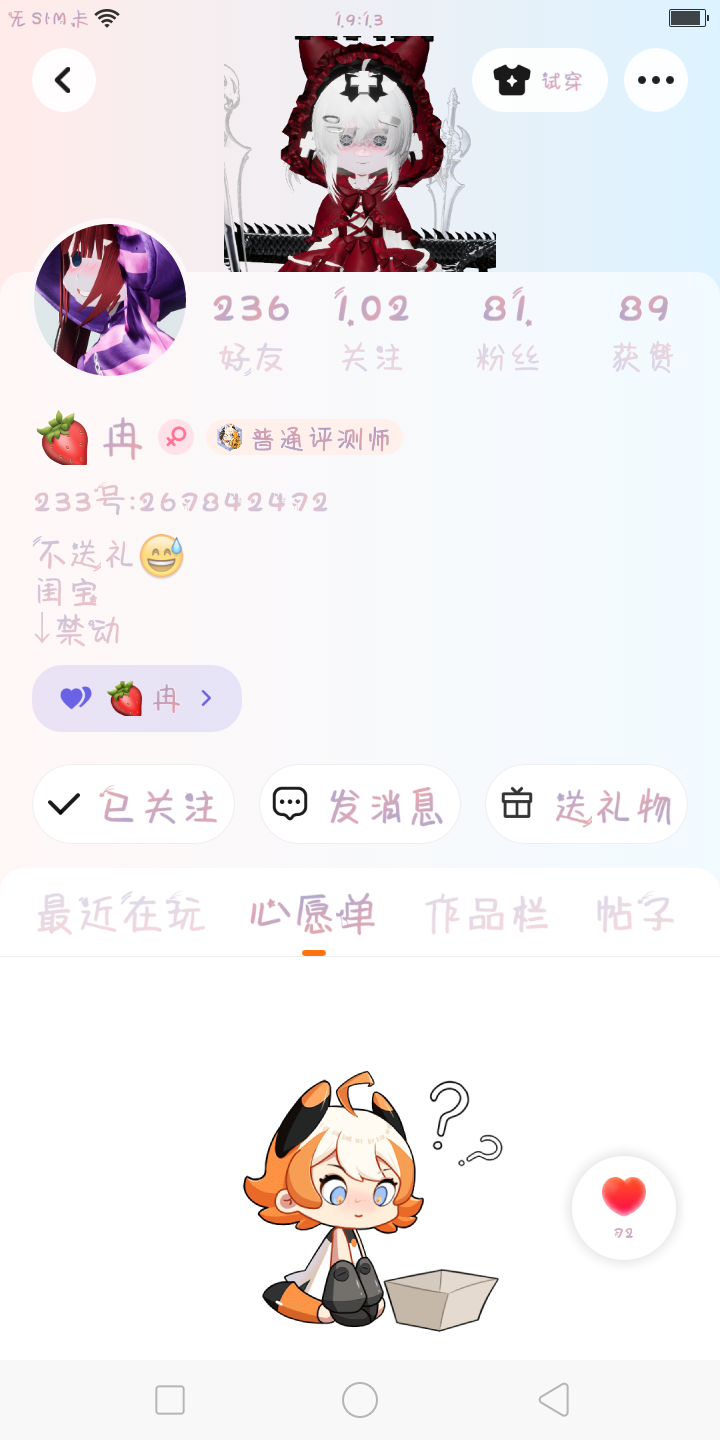Go back using the top-left arrow
720x1440 pixels.
point(64,80)
